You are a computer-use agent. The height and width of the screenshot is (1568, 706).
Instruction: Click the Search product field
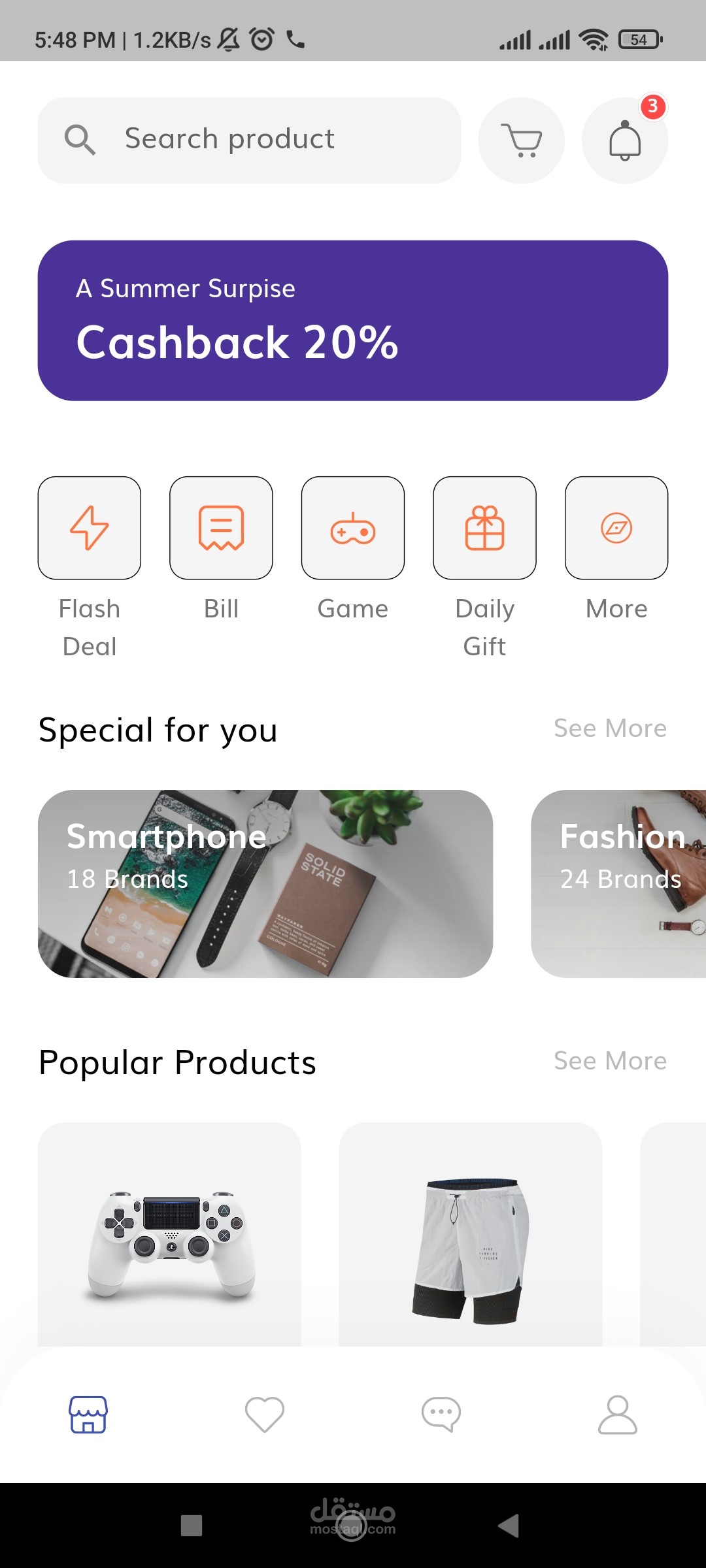click(x=248, y=139)
